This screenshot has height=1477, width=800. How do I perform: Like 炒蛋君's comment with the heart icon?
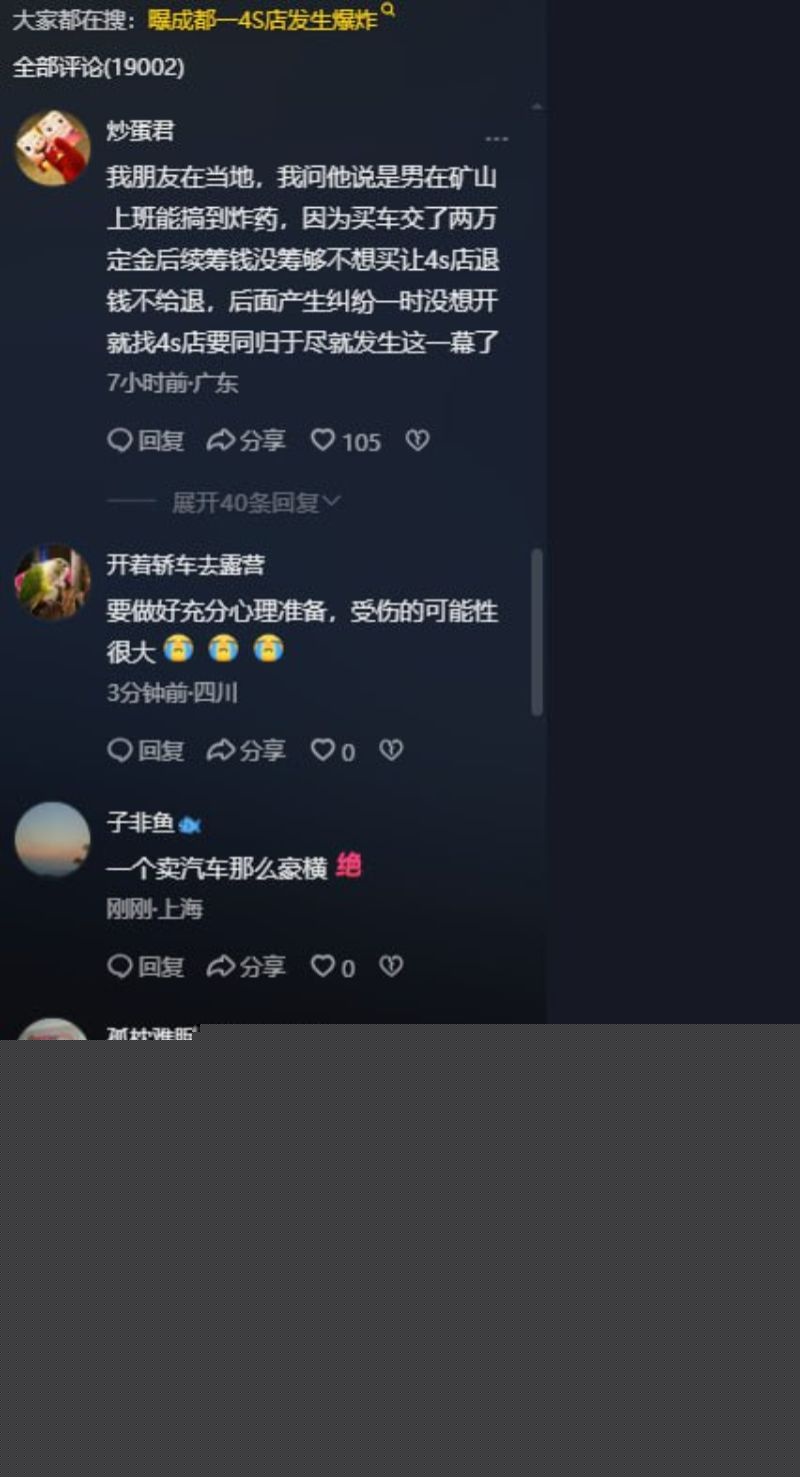tap(322, 441)
